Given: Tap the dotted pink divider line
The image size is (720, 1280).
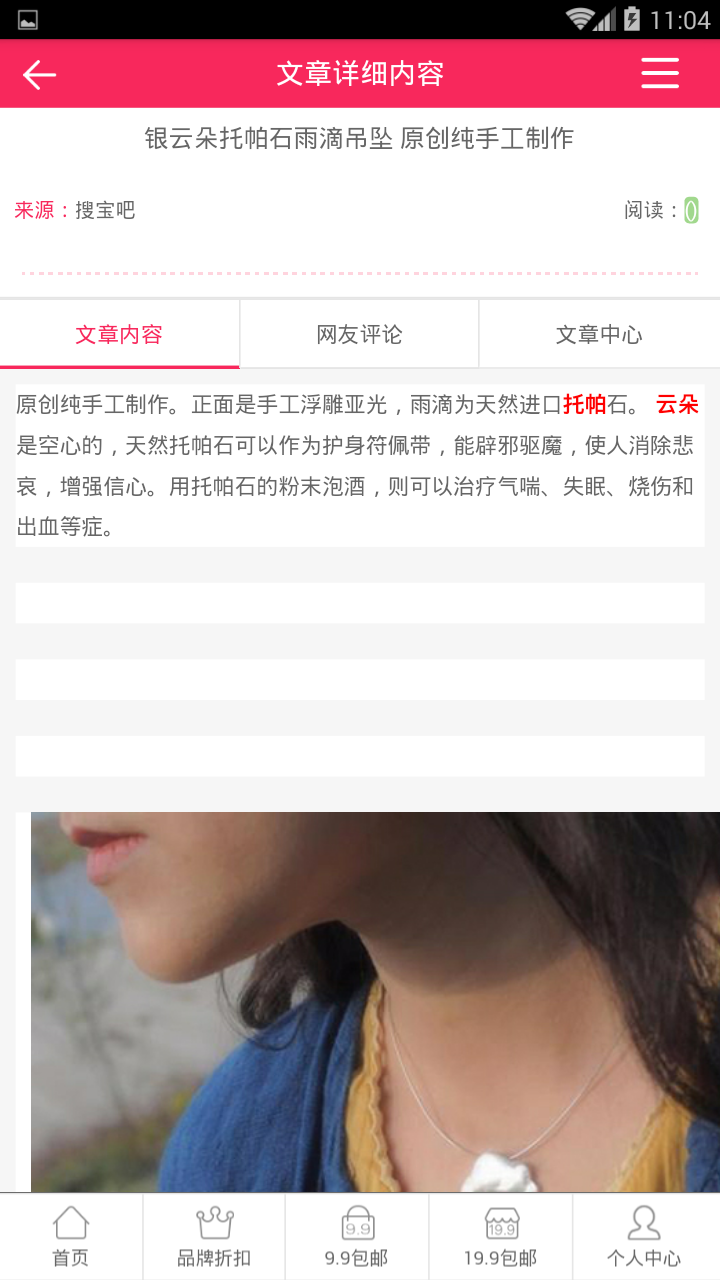Looking at the screenshot, I should (359, 270).
